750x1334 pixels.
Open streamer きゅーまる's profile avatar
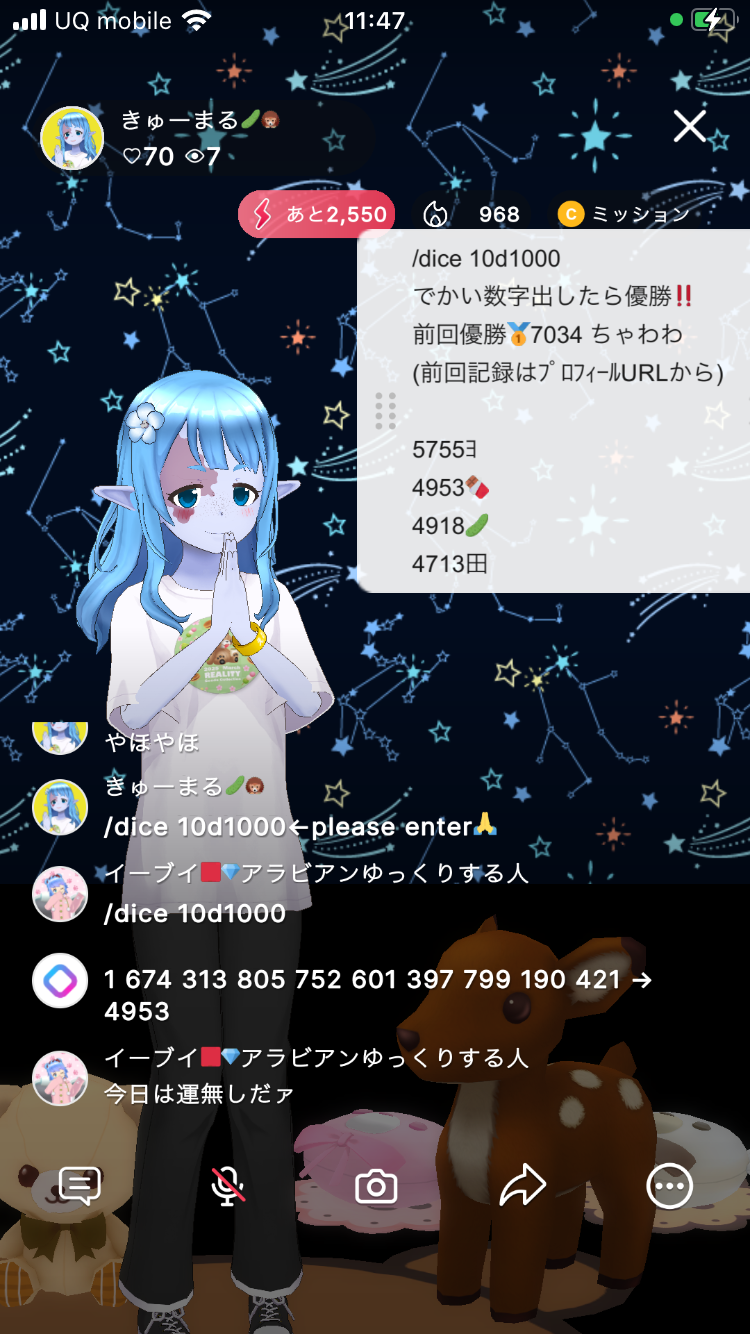pos(72,138)
